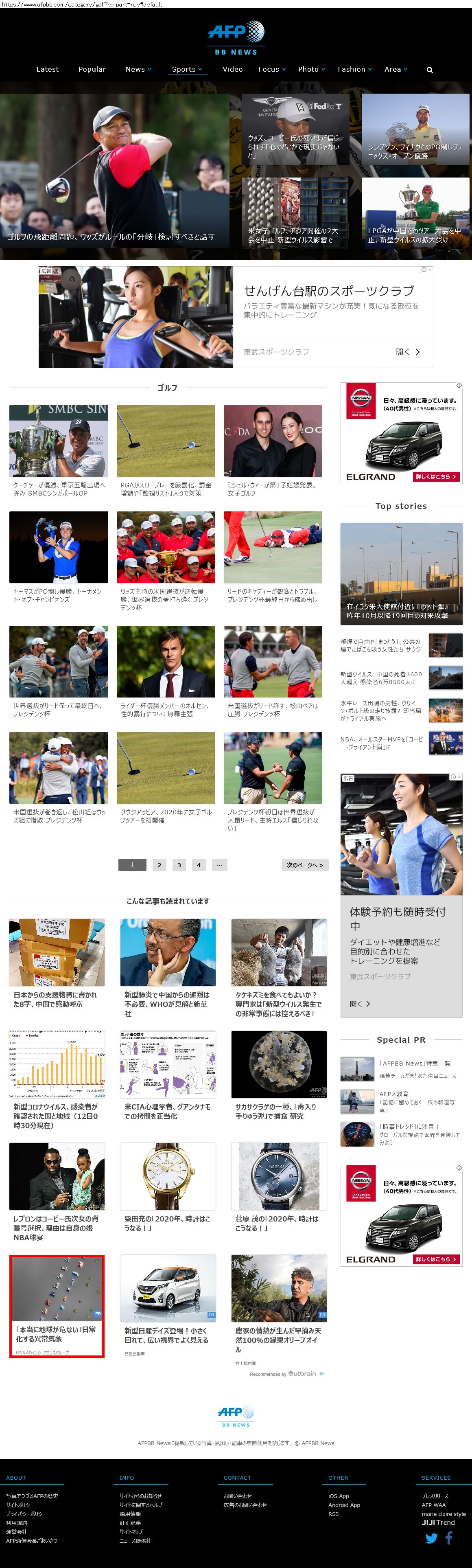Go to the next page with 次のページへ

point(305,864)
